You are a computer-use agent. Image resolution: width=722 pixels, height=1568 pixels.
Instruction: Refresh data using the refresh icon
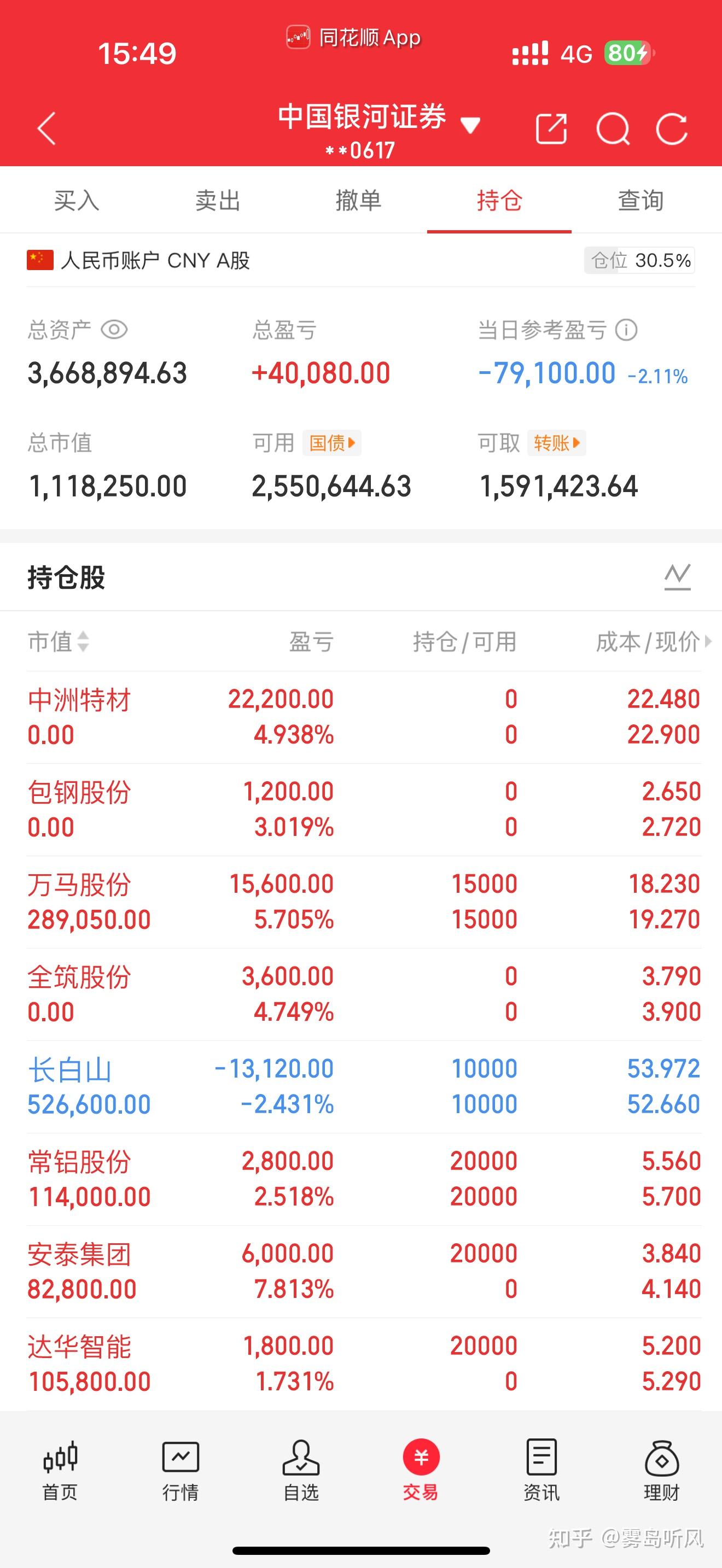point(672,128)
